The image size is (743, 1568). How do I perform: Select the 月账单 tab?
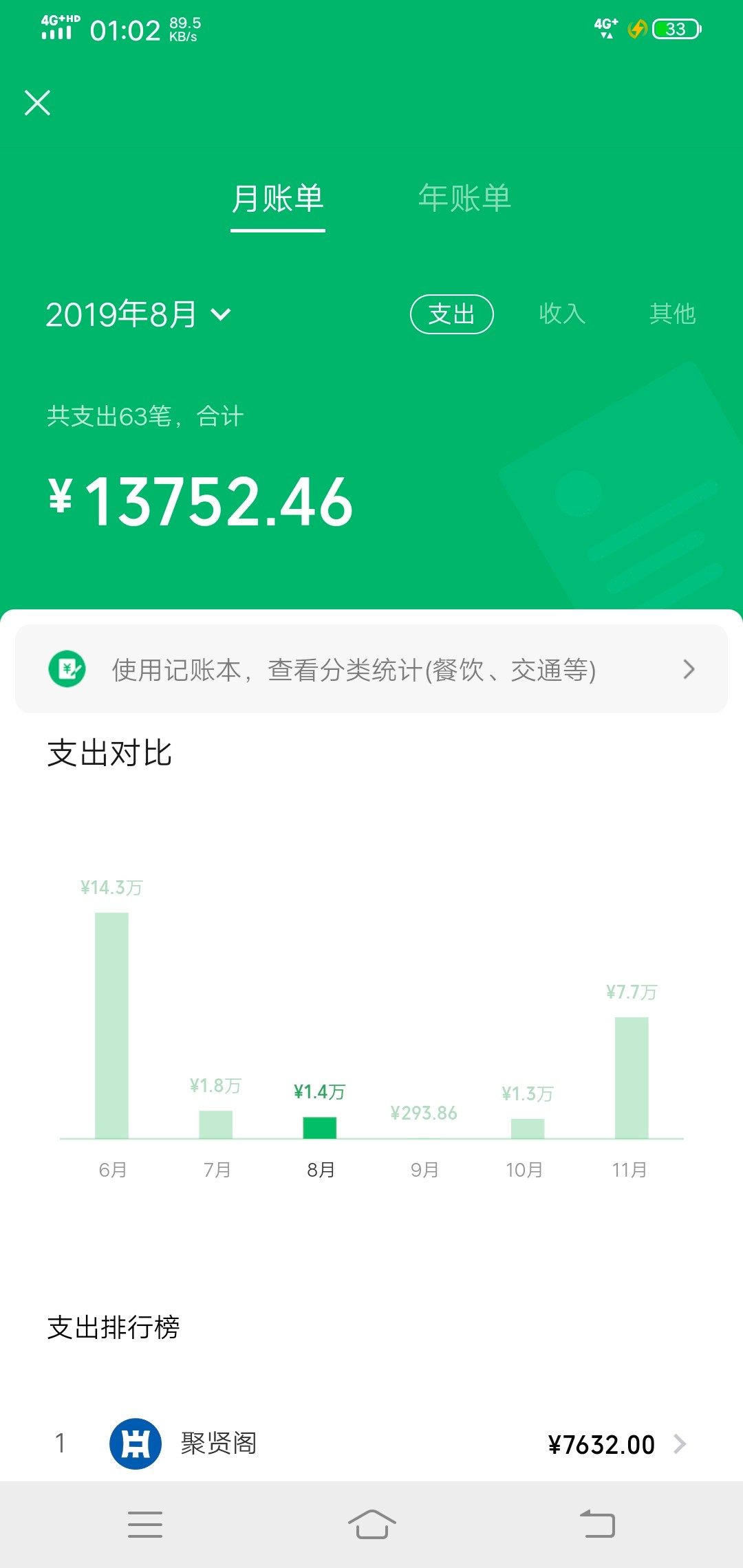[277, 199]
